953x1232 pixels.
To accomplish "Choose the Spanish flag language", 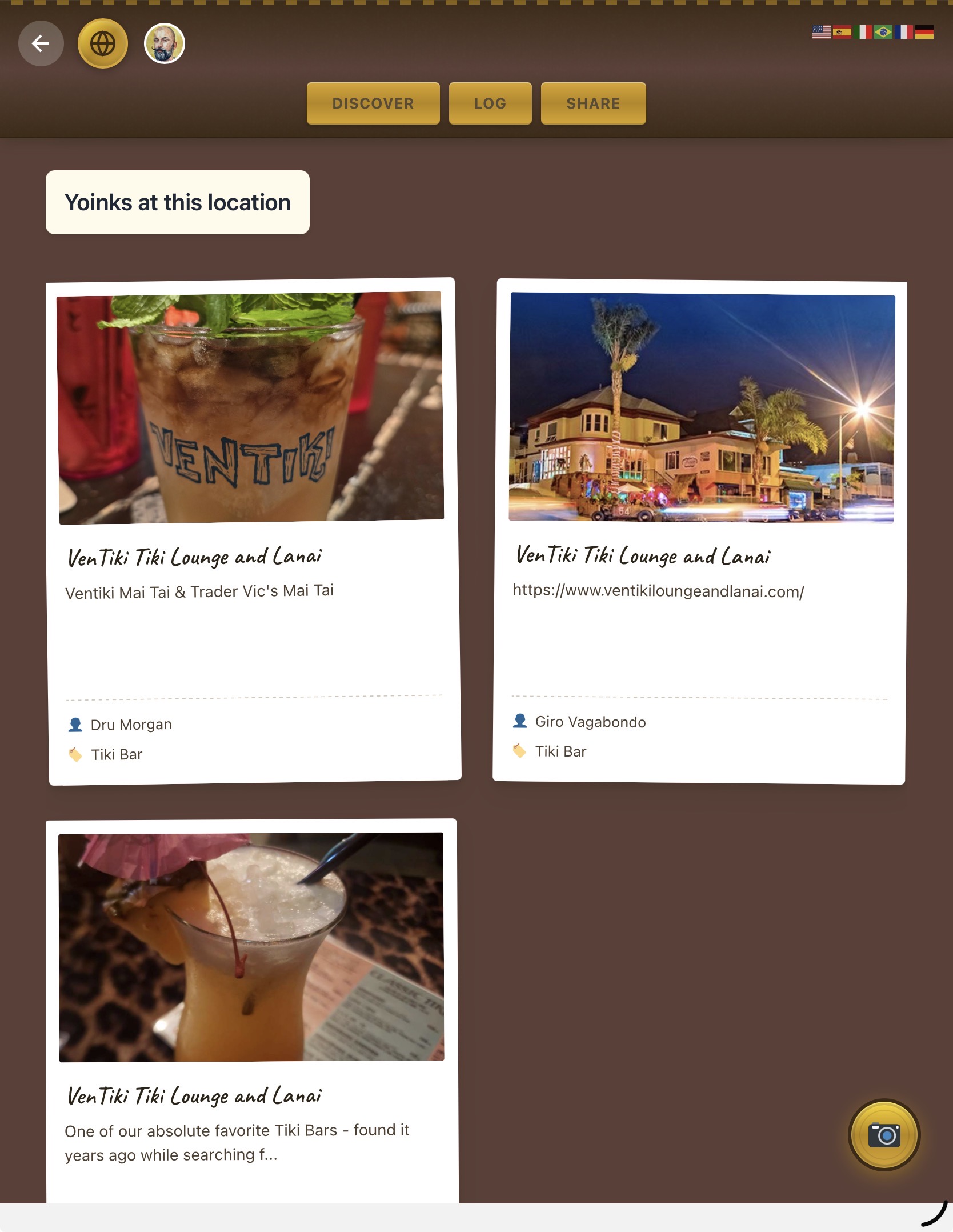I will click(842, 32).
